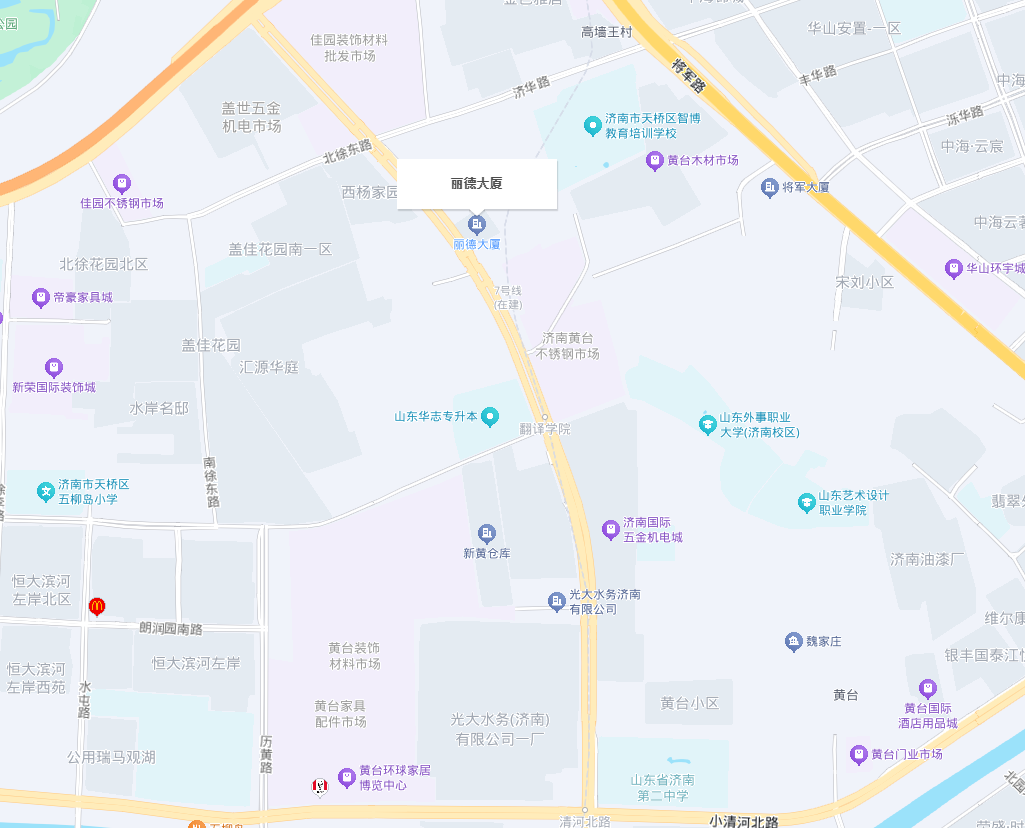Screen dimensions: 1025x828
Task: Open the 光大水务济南有限公司 marker
Action: click(x=557, y=601)
